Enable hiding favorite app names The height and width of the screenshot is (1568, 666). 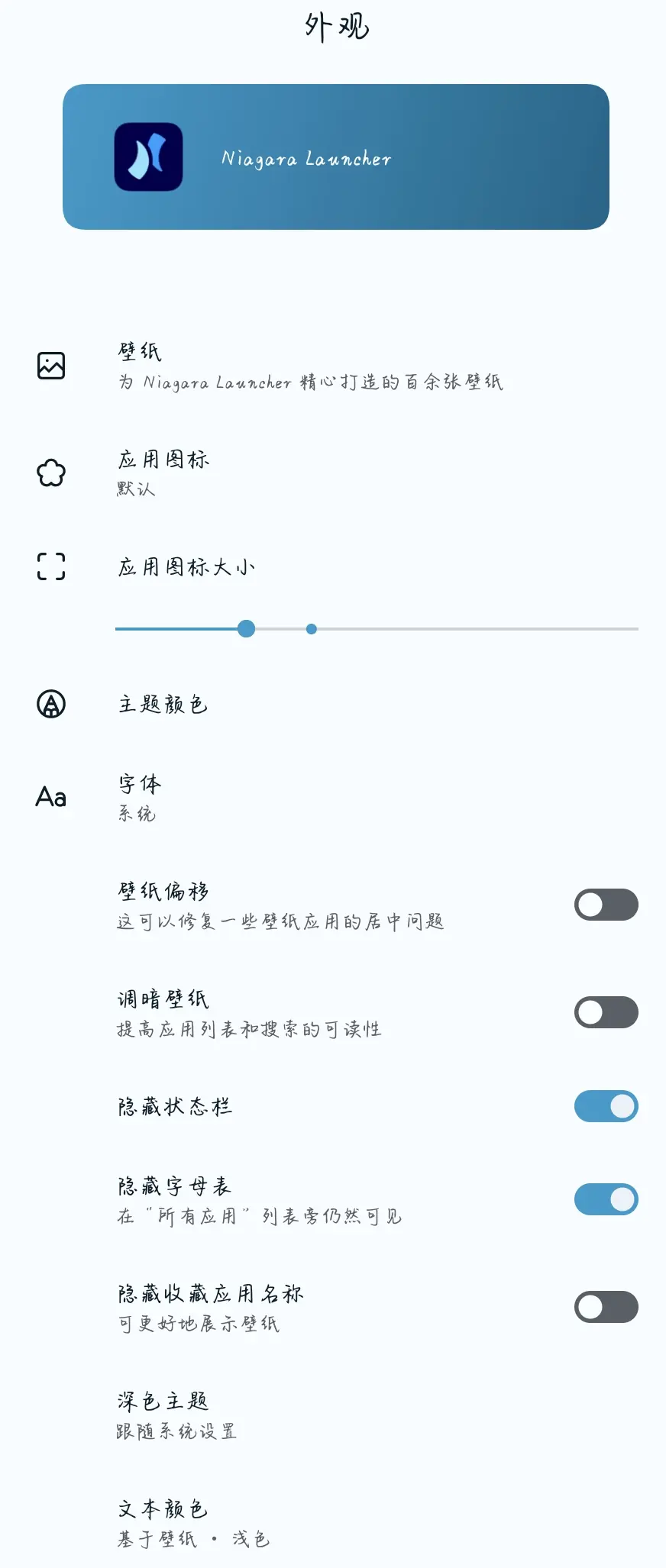pyautogui.click(x=606, y=1307)
